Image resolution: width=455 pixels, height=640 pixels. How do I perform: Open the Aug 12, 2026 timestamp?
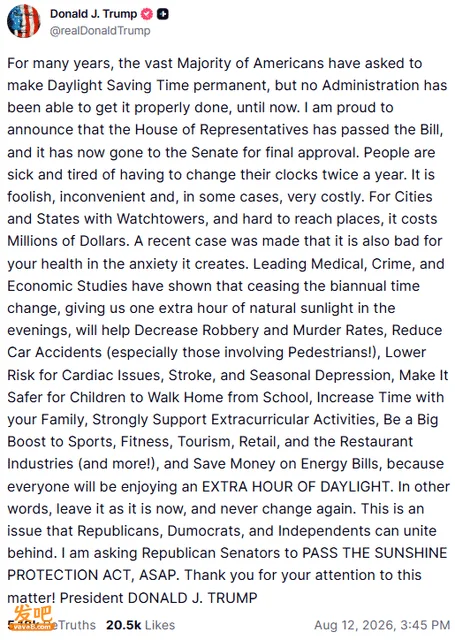pos(382,625)
